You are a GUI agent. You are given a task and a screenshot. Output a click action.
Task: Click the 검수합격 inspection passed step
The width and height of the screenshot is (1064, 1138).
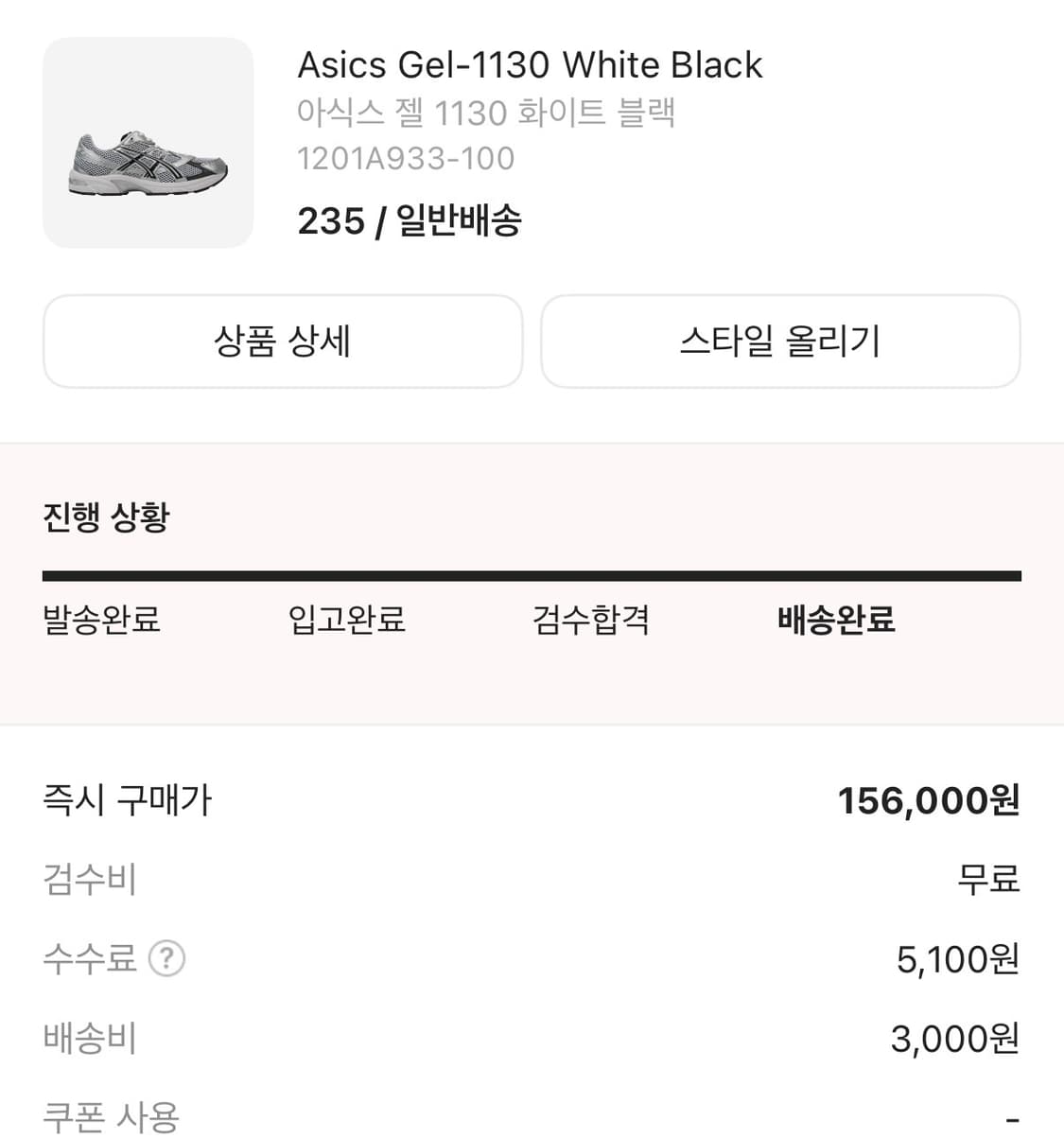590,622
